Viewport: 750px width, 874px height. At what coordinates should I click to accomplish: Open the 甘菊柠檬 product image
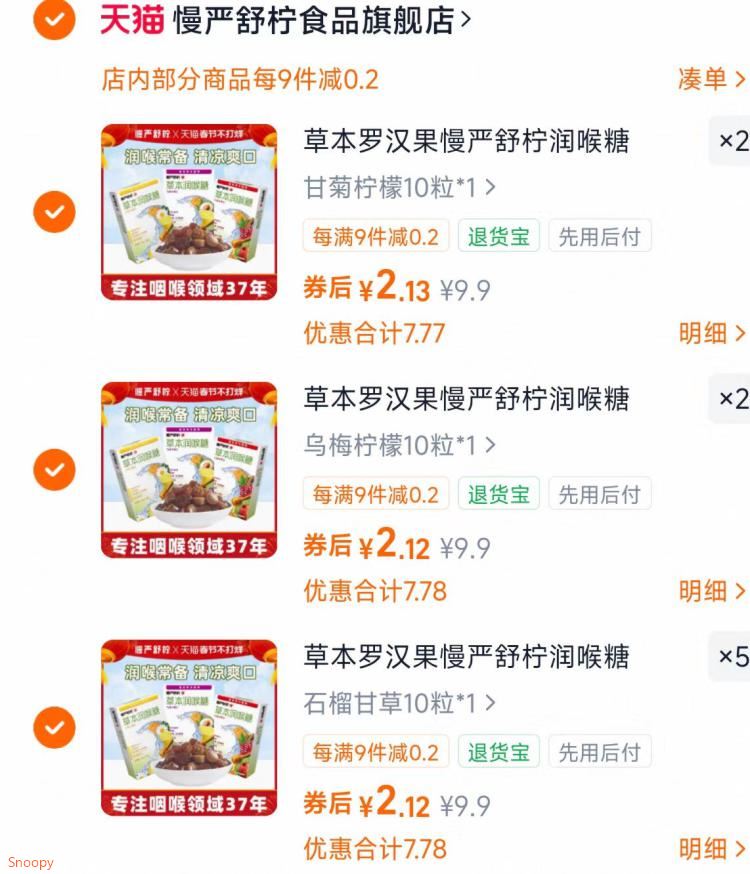[x=189, y=211]
